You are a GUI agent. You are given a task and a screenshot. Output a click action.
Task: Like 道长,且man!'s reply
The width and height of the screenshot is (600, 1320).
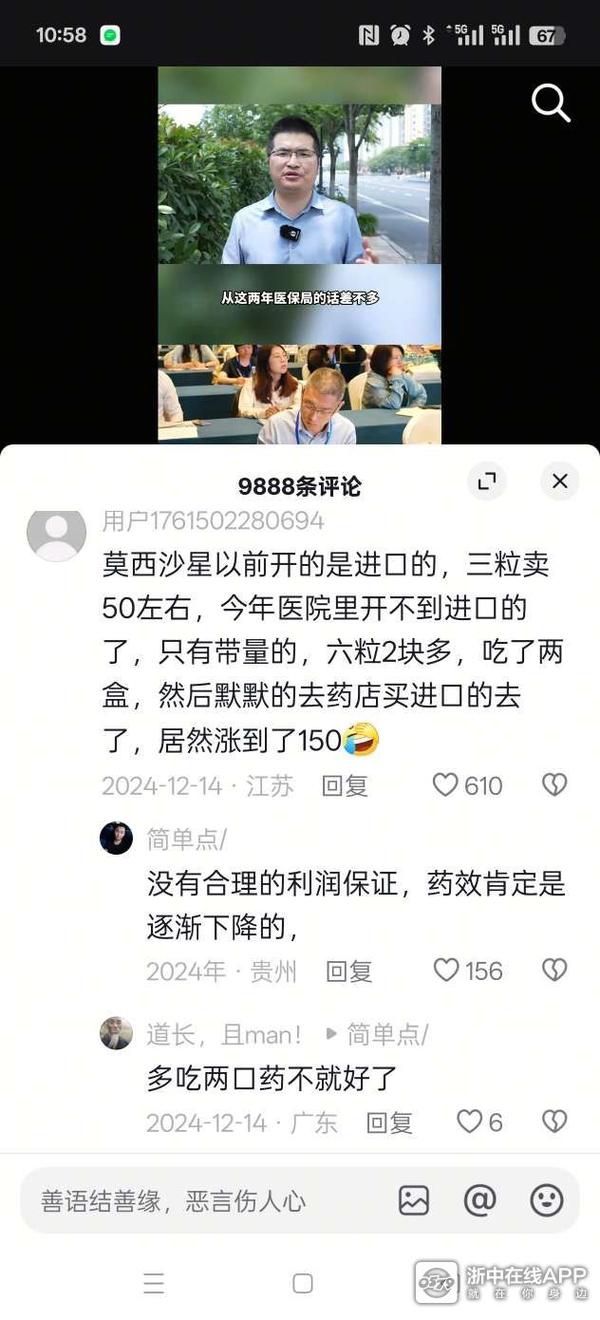click(x=469, y=1122)
